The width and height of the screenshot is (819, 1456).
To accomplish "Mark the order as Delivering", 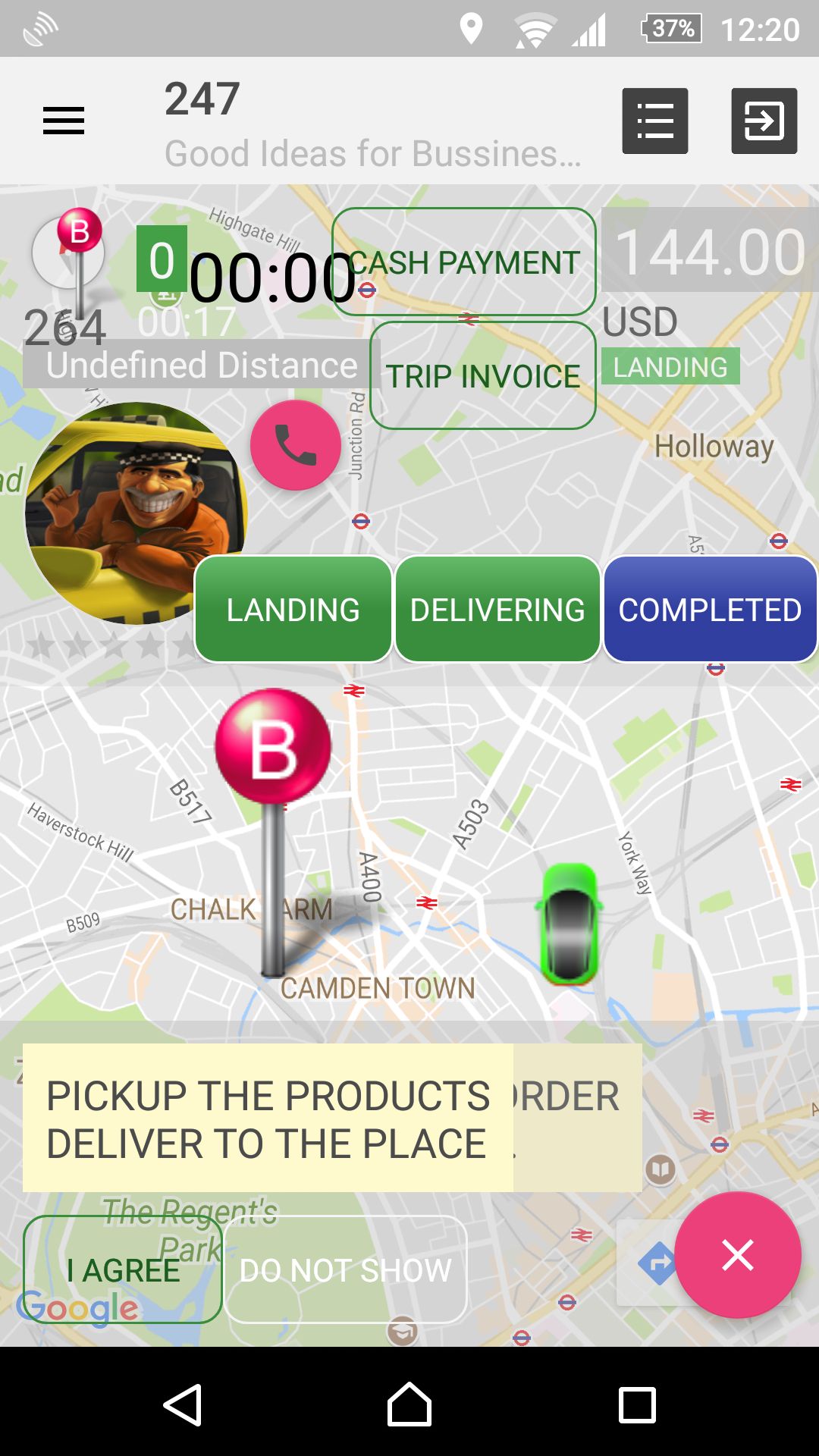I will click(x=497, y=609).
